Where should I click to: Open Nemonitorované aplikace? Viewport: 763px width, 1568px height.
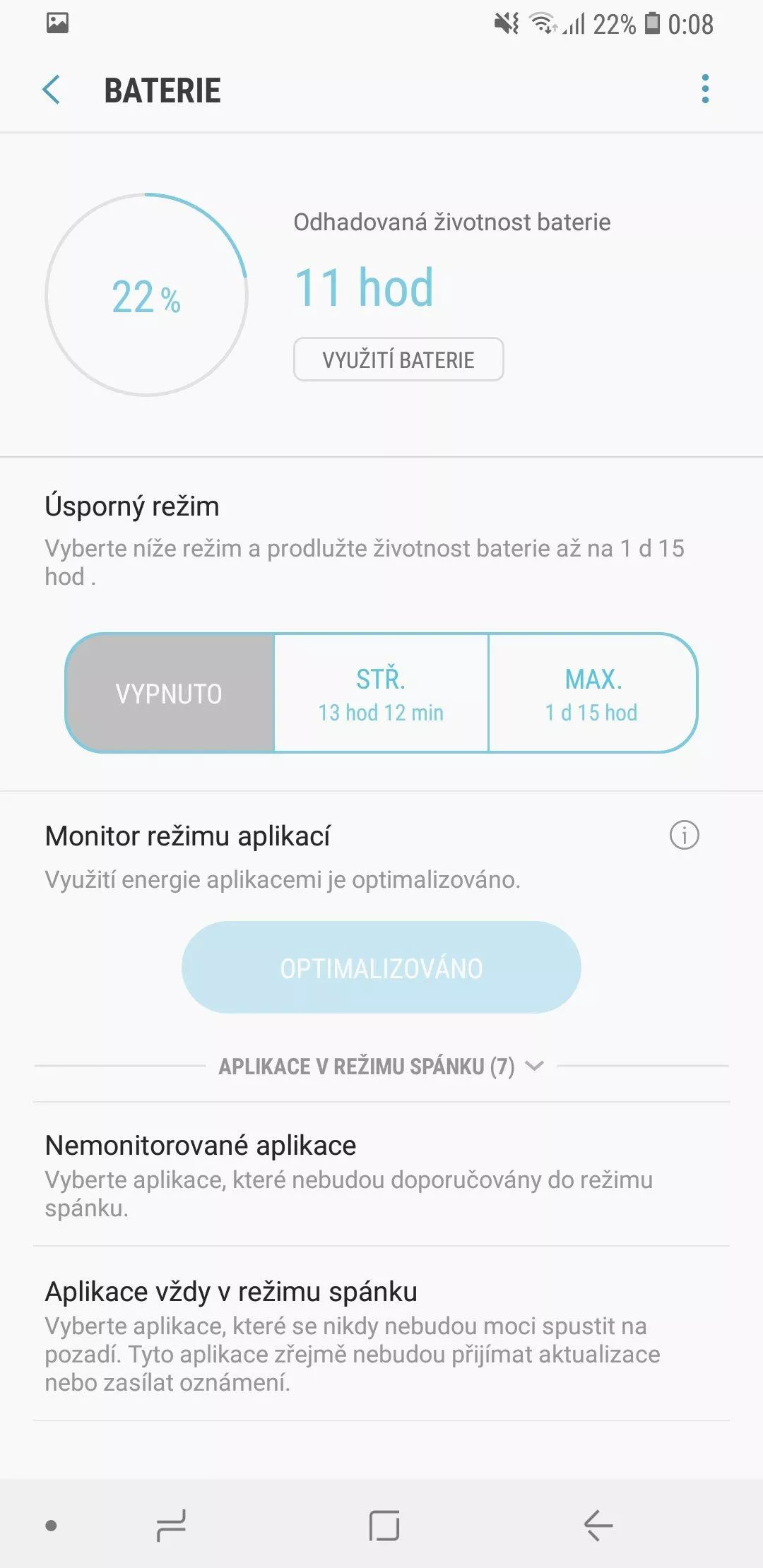coord(381,1174)
